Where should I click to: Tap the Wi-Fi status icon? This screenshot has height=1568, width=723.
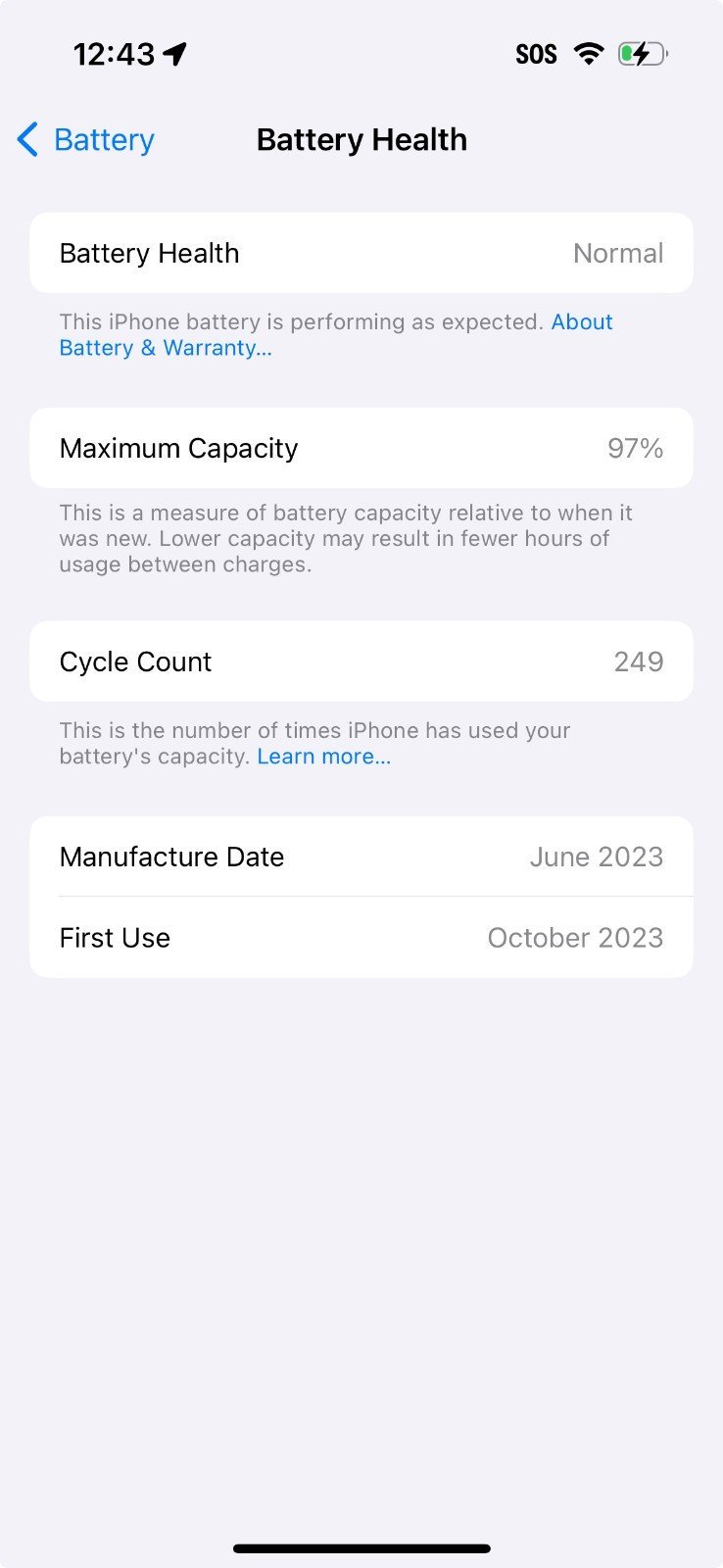[x=588, y=54]
